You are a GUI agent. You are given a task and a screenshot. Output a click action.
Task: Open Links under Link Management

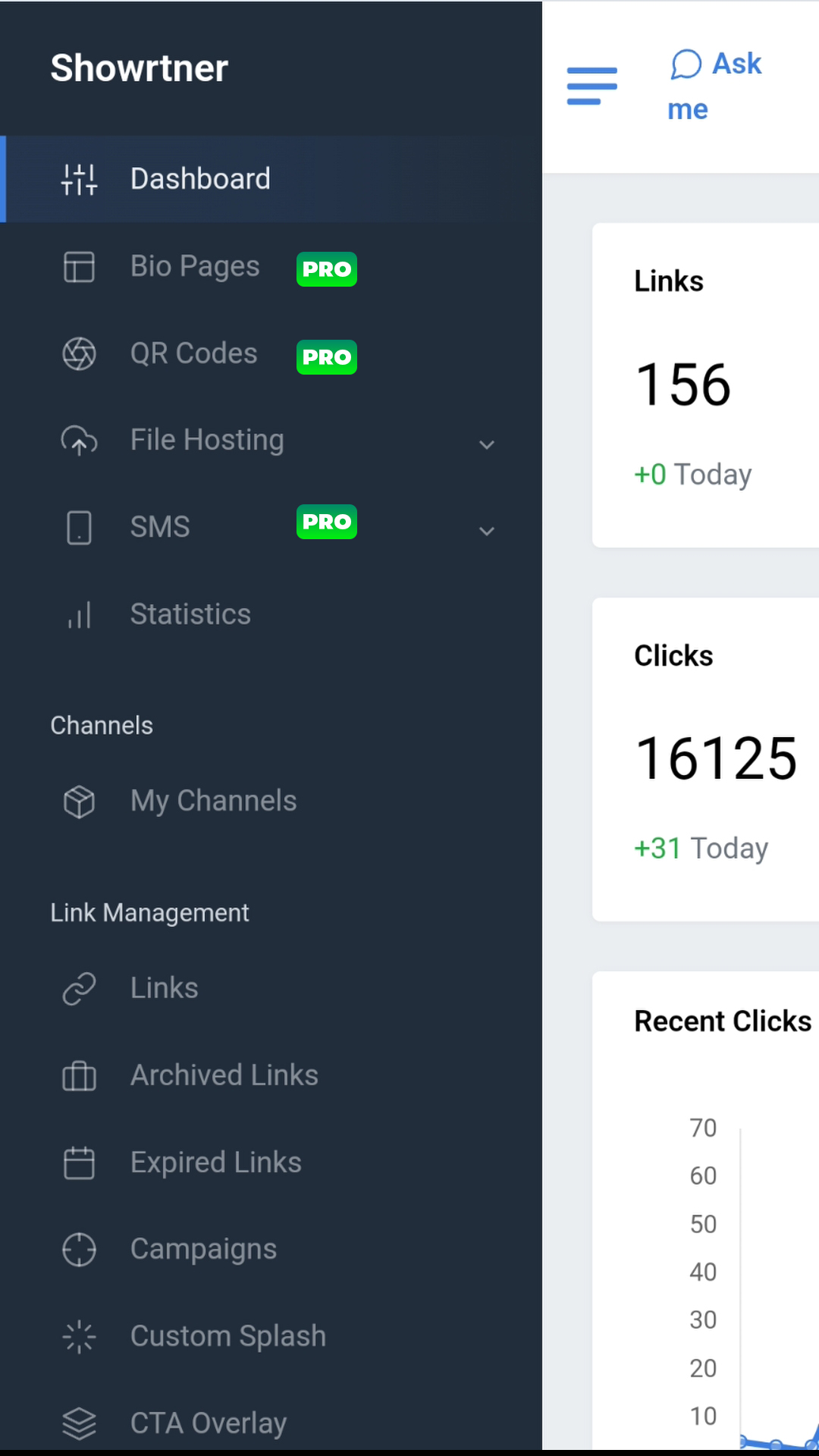[x=164, y=989]
